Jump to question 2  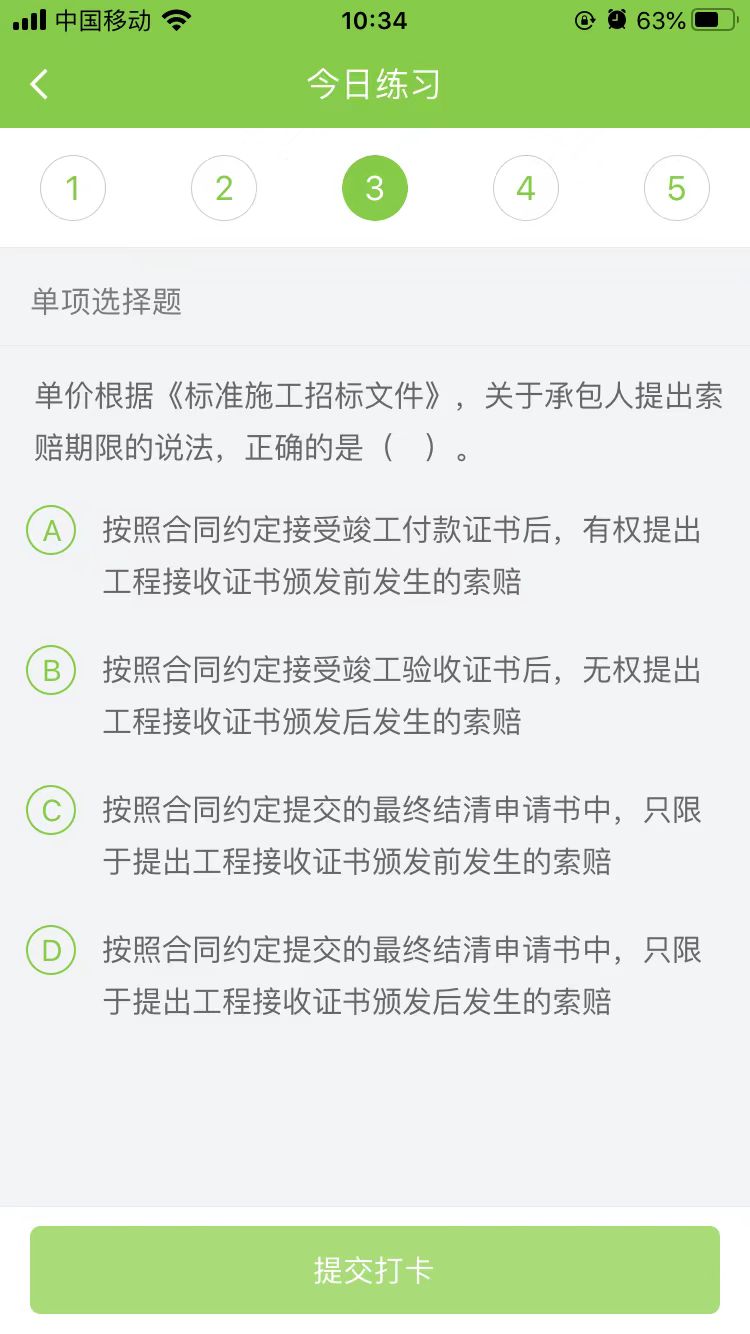pos(224,188)
